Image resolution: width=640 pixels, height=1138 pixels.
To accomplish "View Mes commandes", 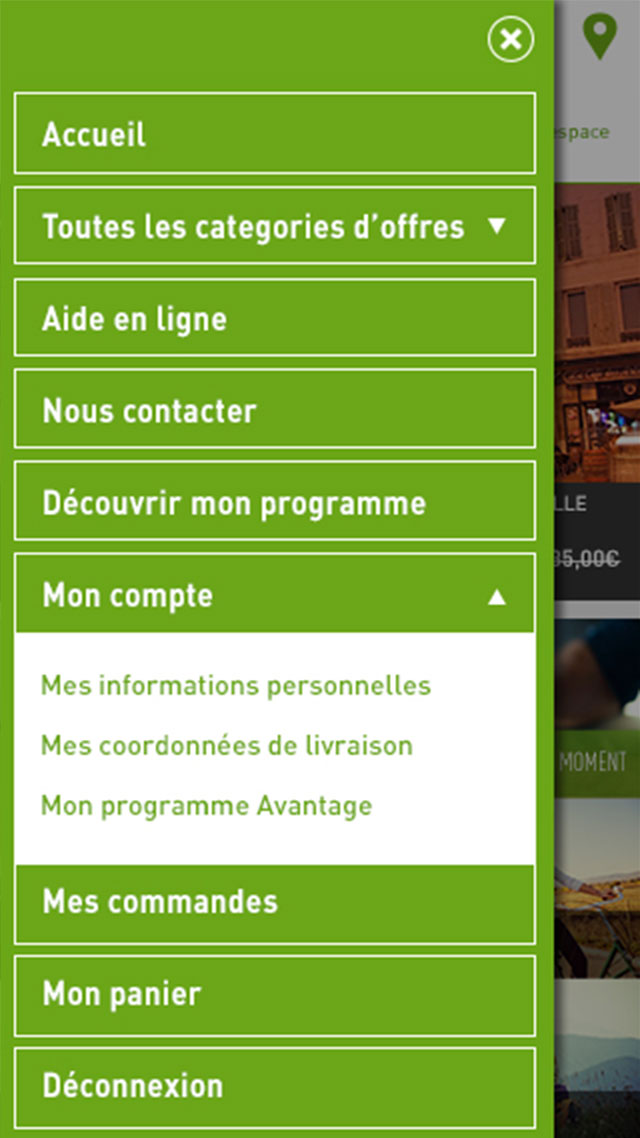I will point(275,904).
